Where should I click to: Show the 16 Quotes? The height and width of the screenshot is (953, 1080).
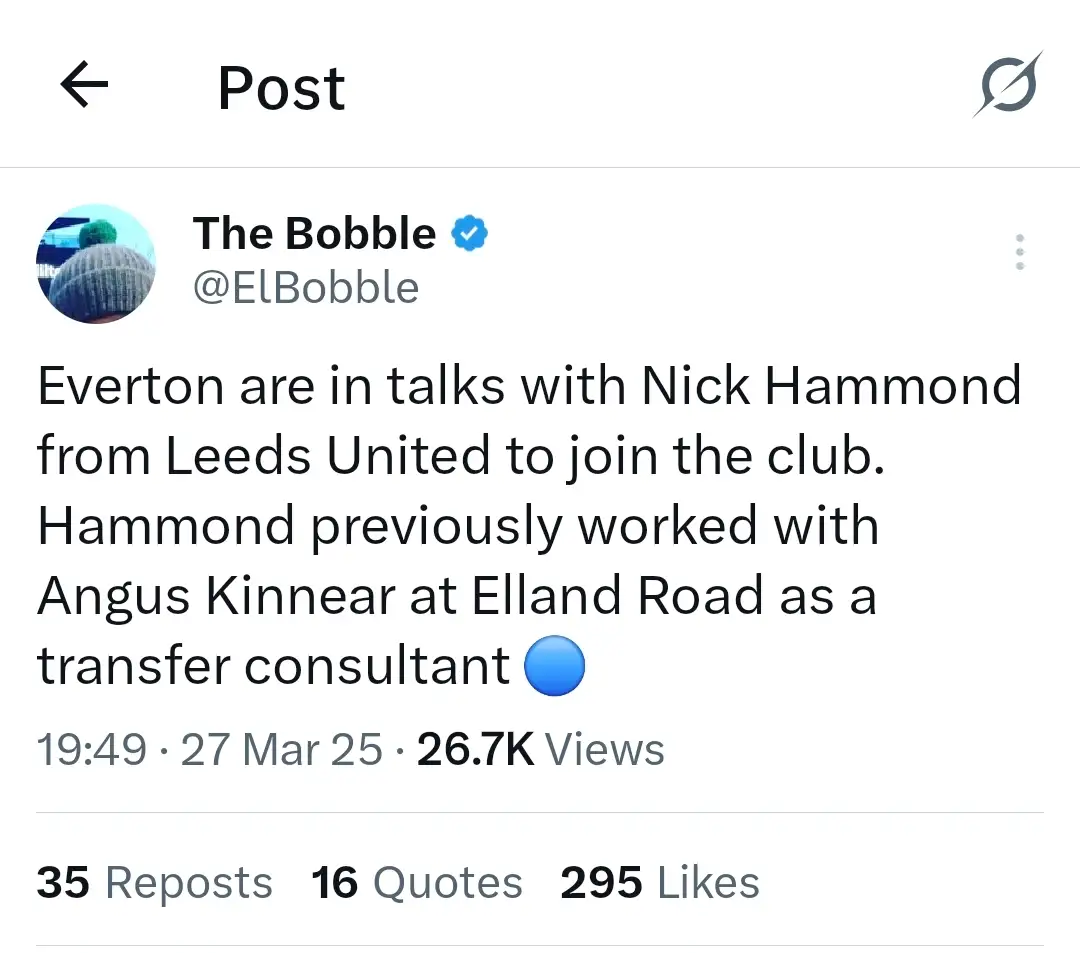417,883
